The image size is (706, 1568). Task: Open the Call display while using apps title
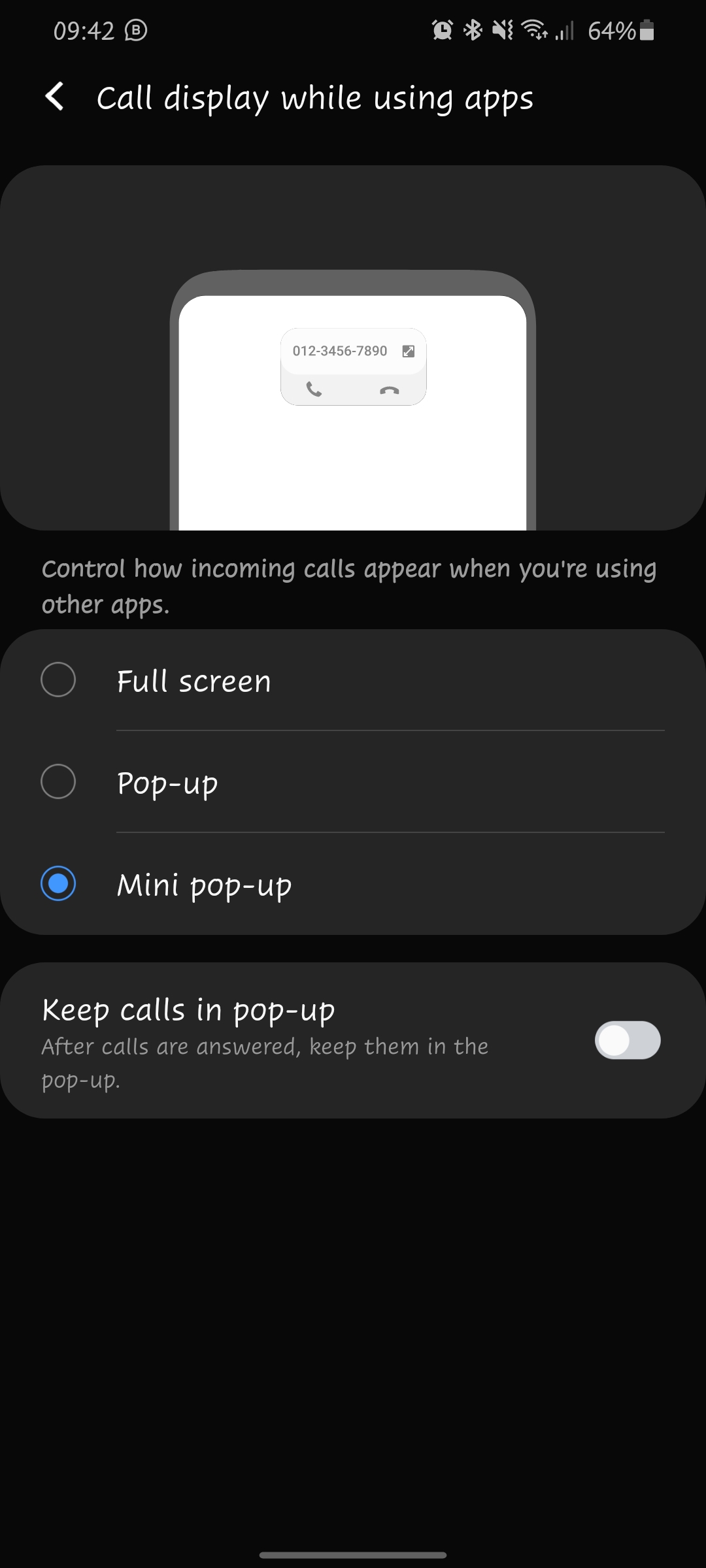(314, 97)
